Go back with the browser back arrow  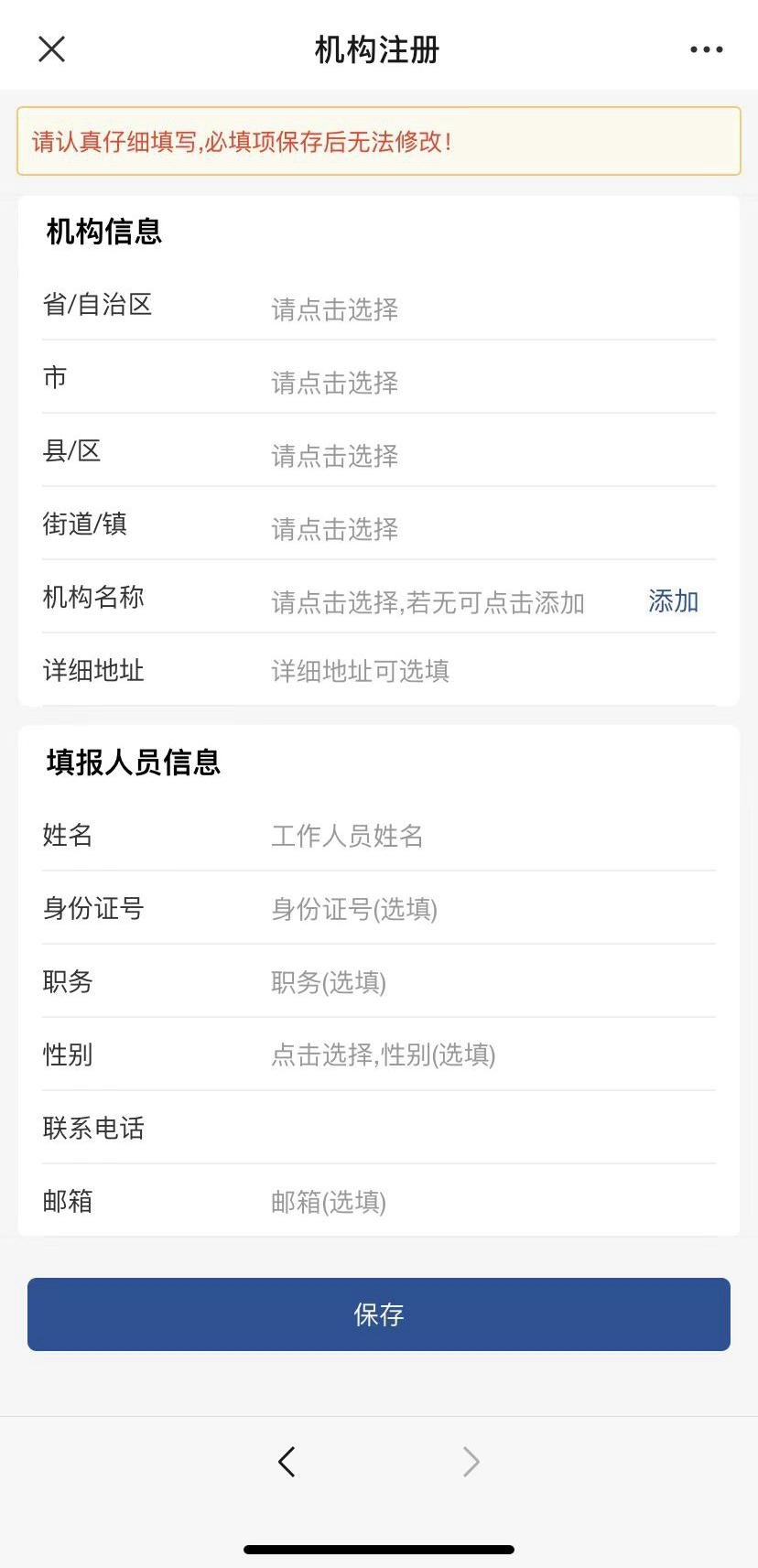click(287, 1462)
